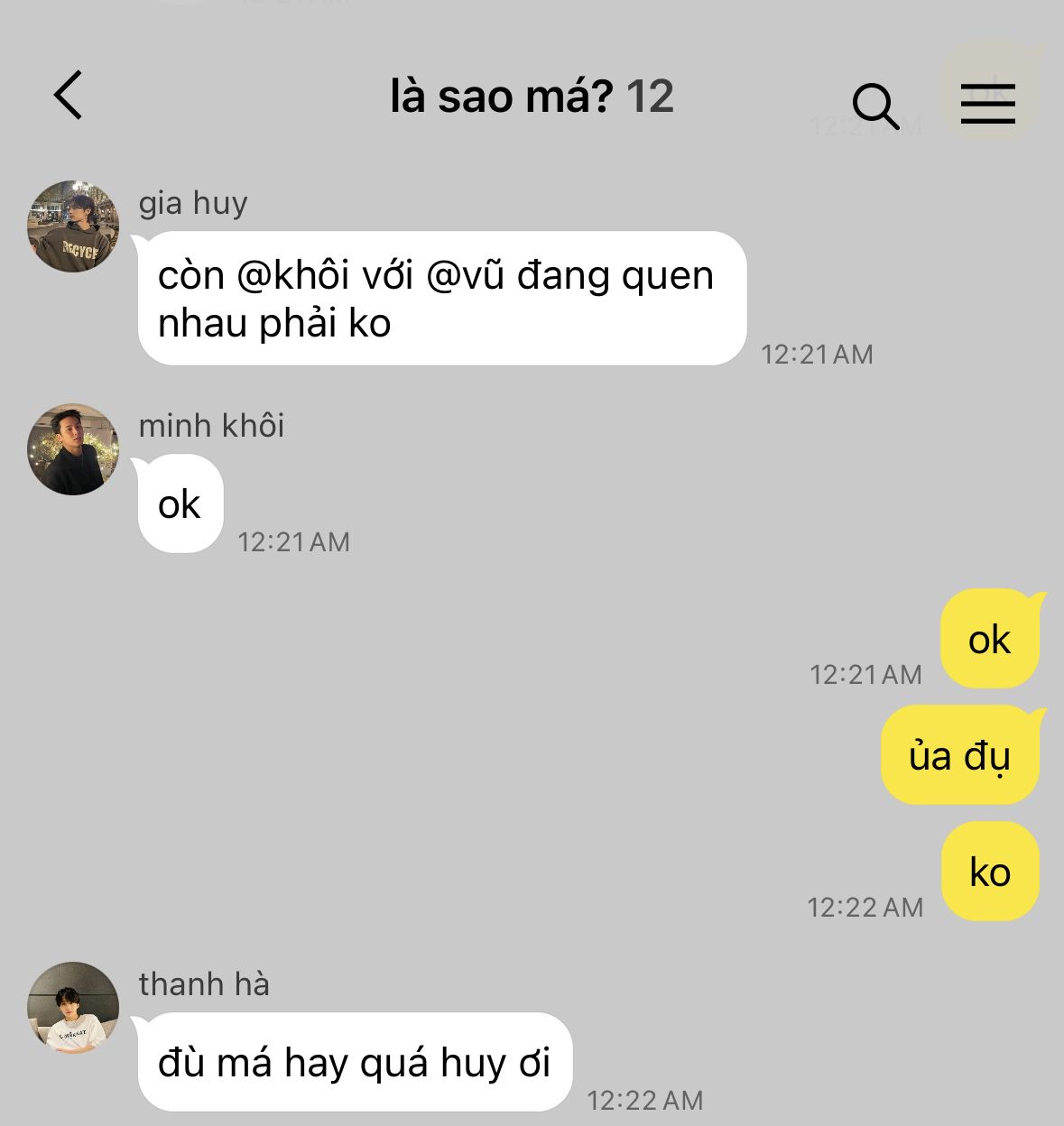
Task: Tap the @vũ mention in message
Action: click(463, 276)
